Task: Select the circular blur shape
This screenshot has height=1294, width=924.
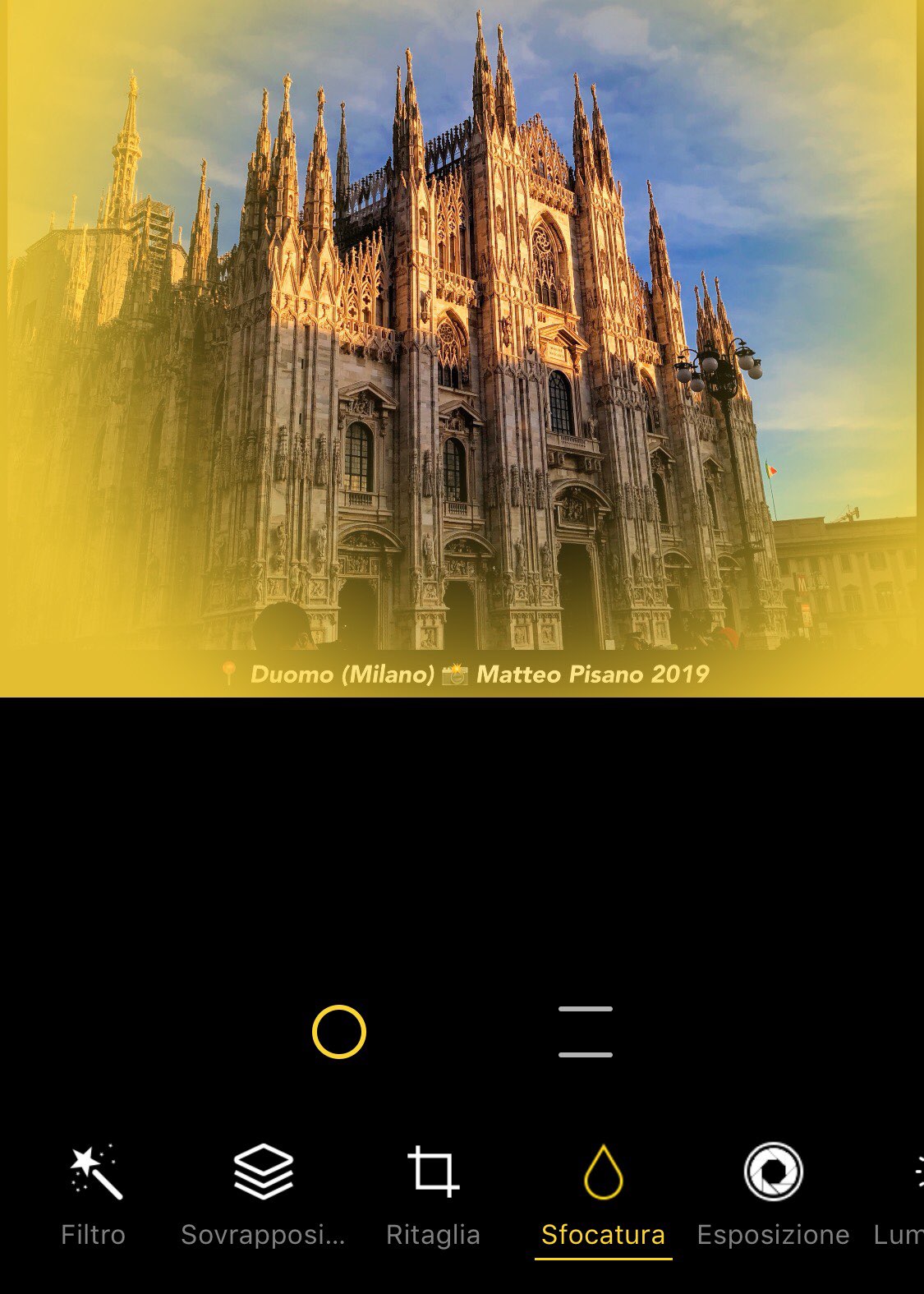Action: click(338, 1031)
